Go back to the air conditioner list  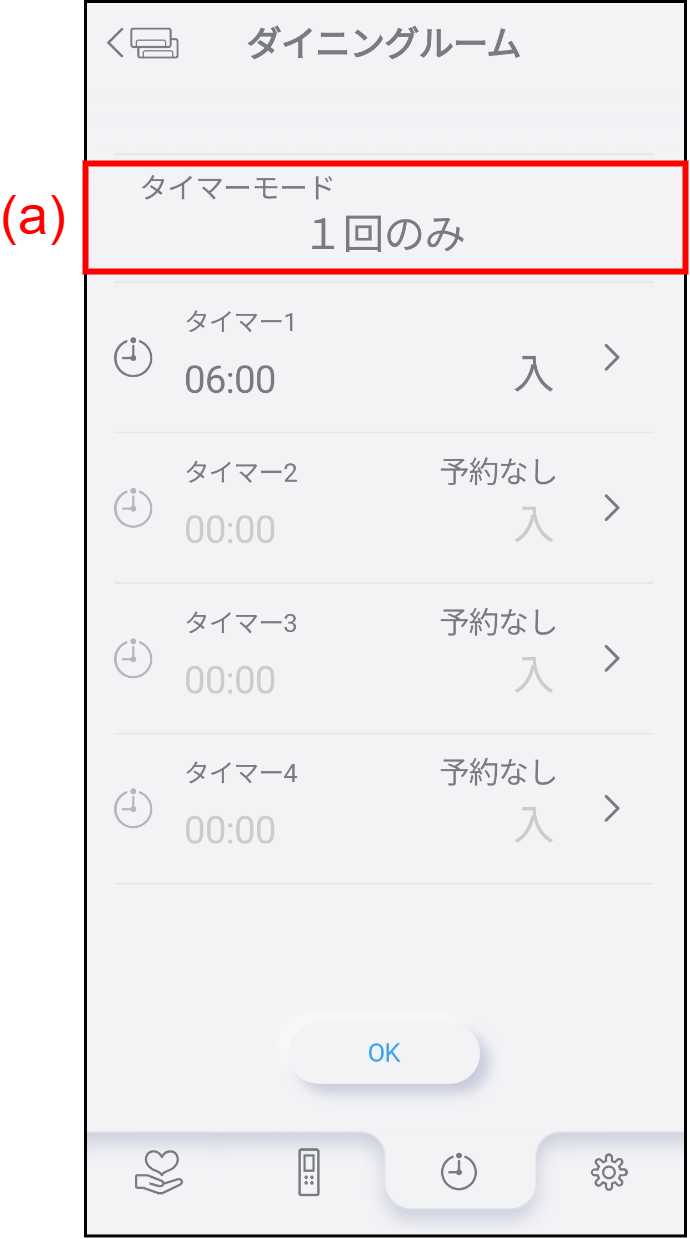pos(142,45)
